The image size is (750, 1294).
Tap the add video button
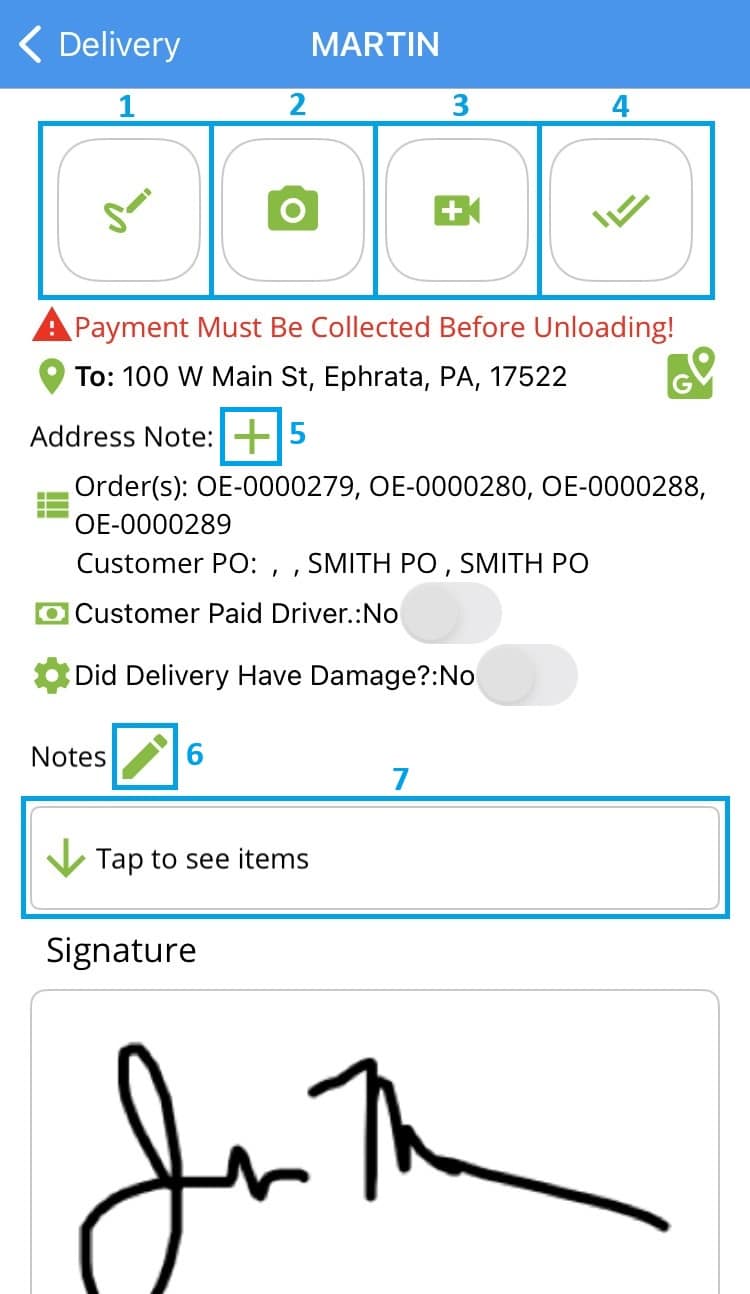pyautogui.click(x=457, y=210)
